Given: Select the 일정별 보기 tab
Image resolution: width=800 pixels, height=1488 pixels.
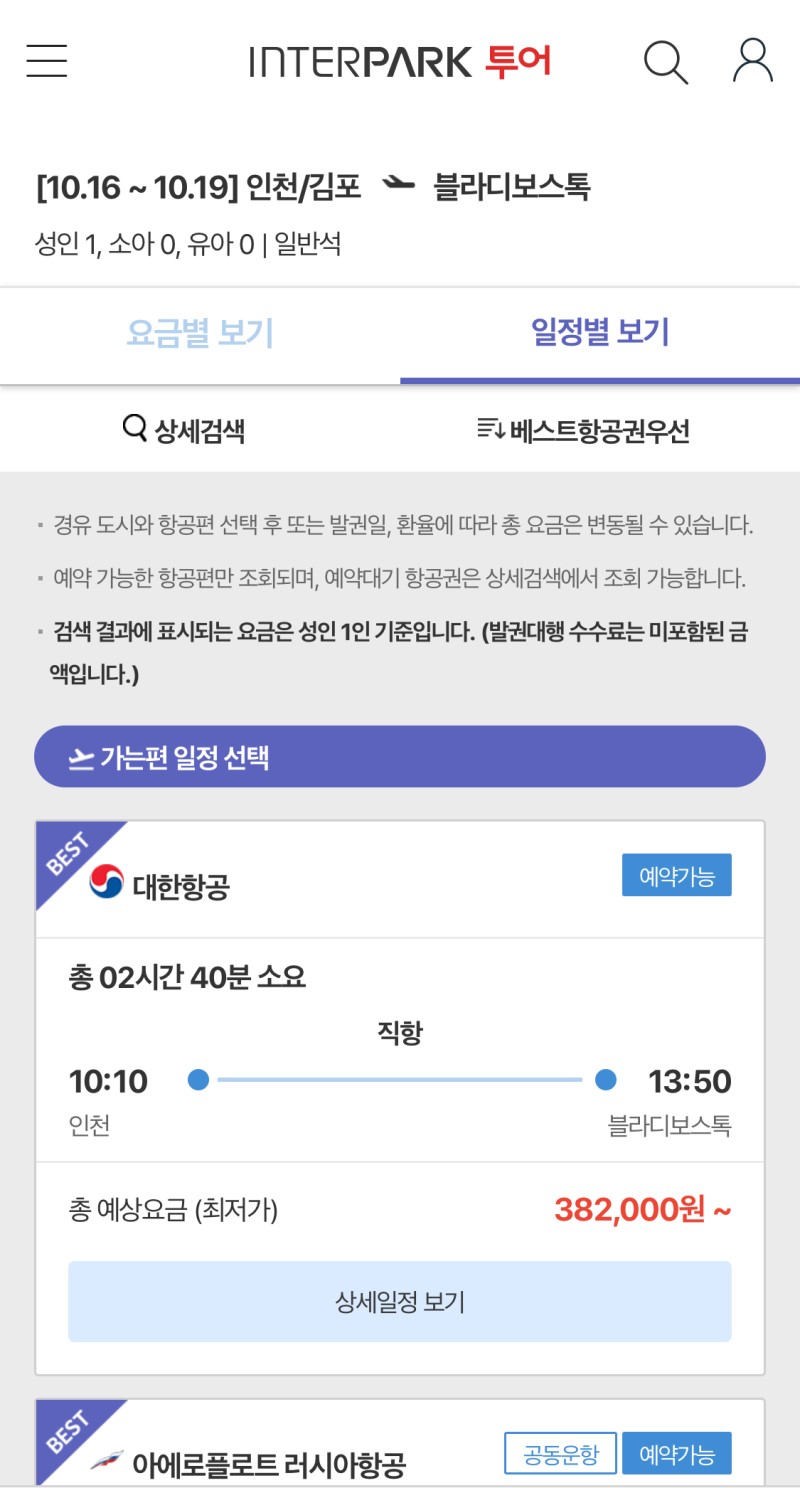Looking at the screenshot, I should [x=600, y=333].
